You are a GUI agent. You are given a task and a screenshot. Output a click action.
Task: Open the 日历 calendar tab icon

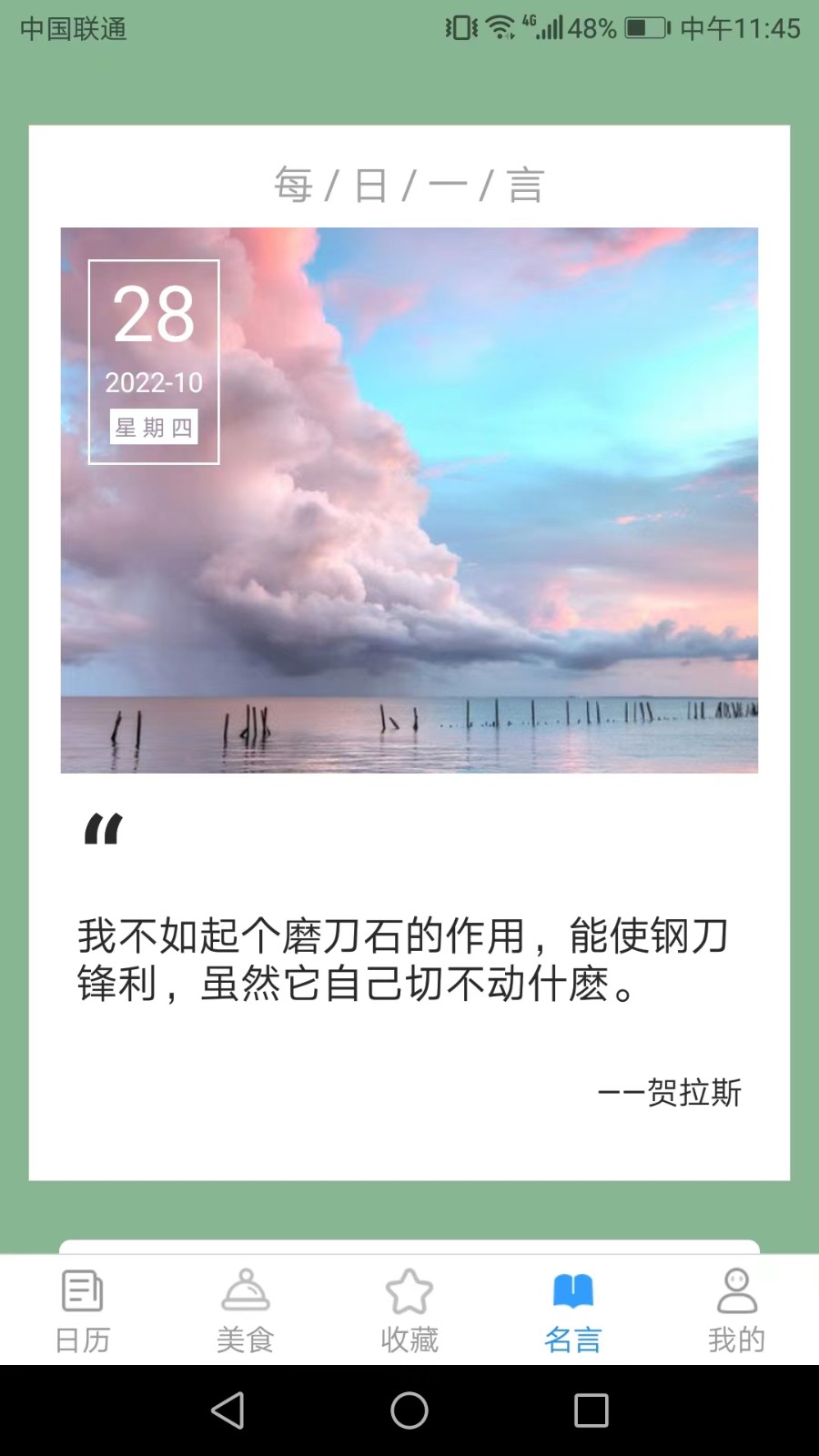coord(82,1289)
